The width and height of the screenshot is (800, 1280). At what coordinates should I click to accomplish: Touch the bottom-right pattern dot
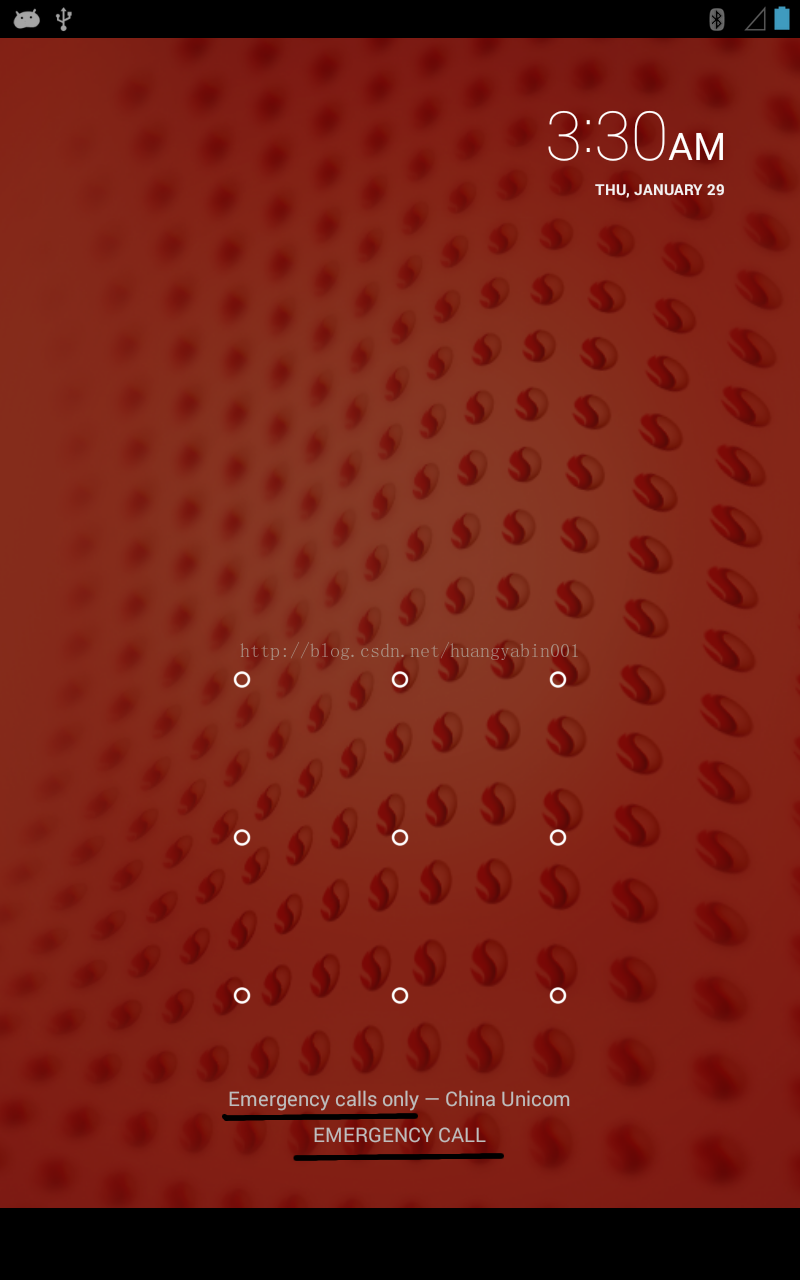coord(558,995)
